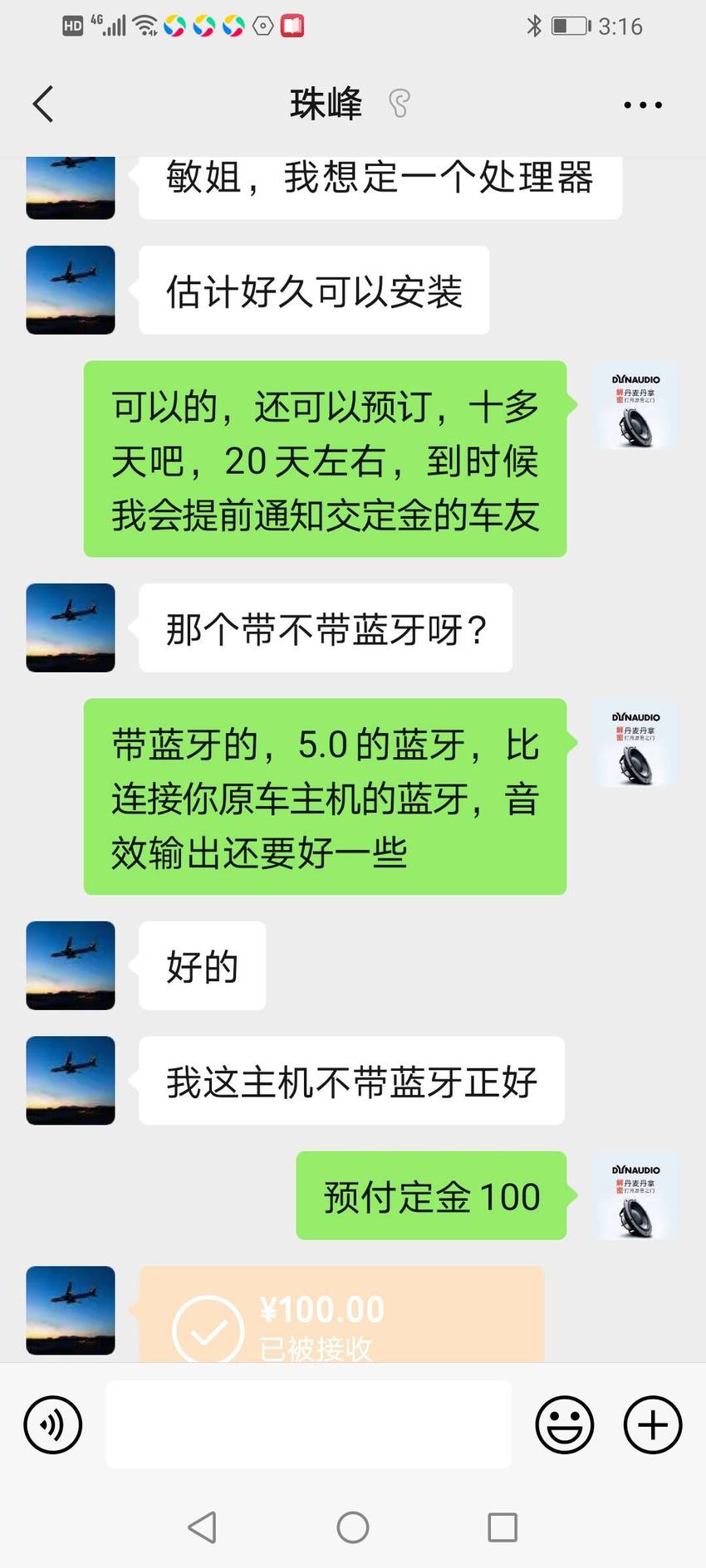Go back from the 珠峰 chat

(43, 105)
